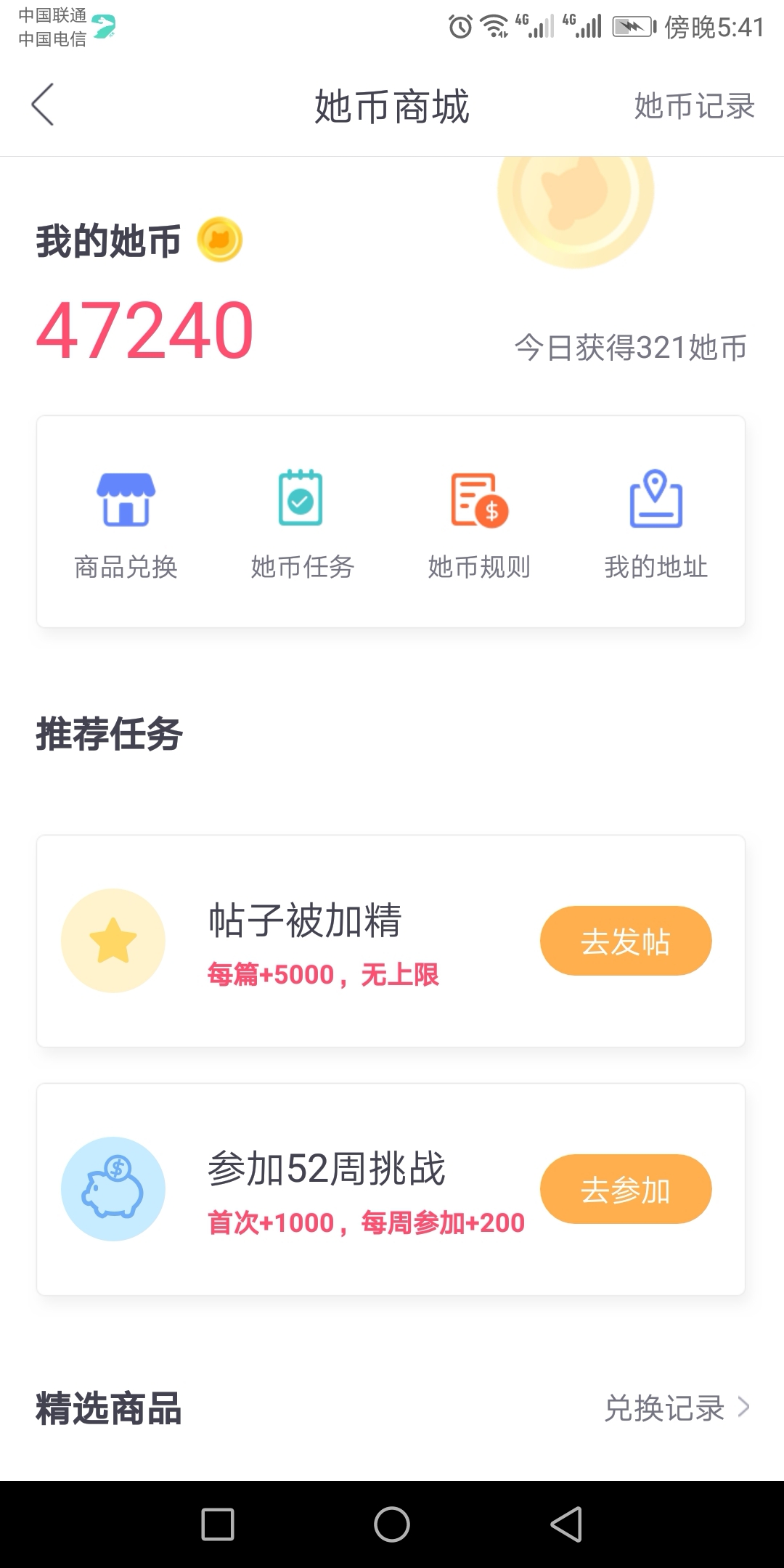Open 兑换记录 exchange history
784x1568 pixels.
coord(678,1408)
